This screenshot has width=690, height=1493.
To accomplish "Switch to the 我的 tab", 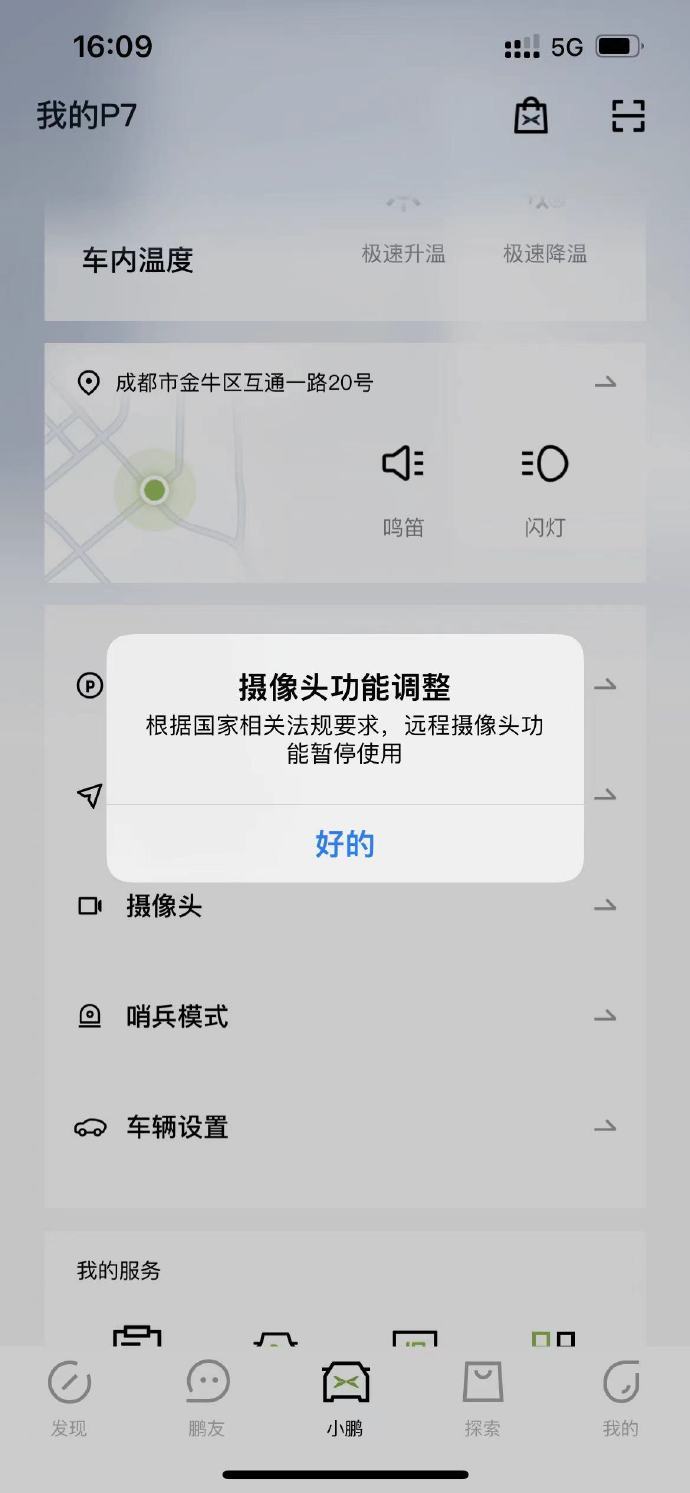I will tap(620, 1398).
